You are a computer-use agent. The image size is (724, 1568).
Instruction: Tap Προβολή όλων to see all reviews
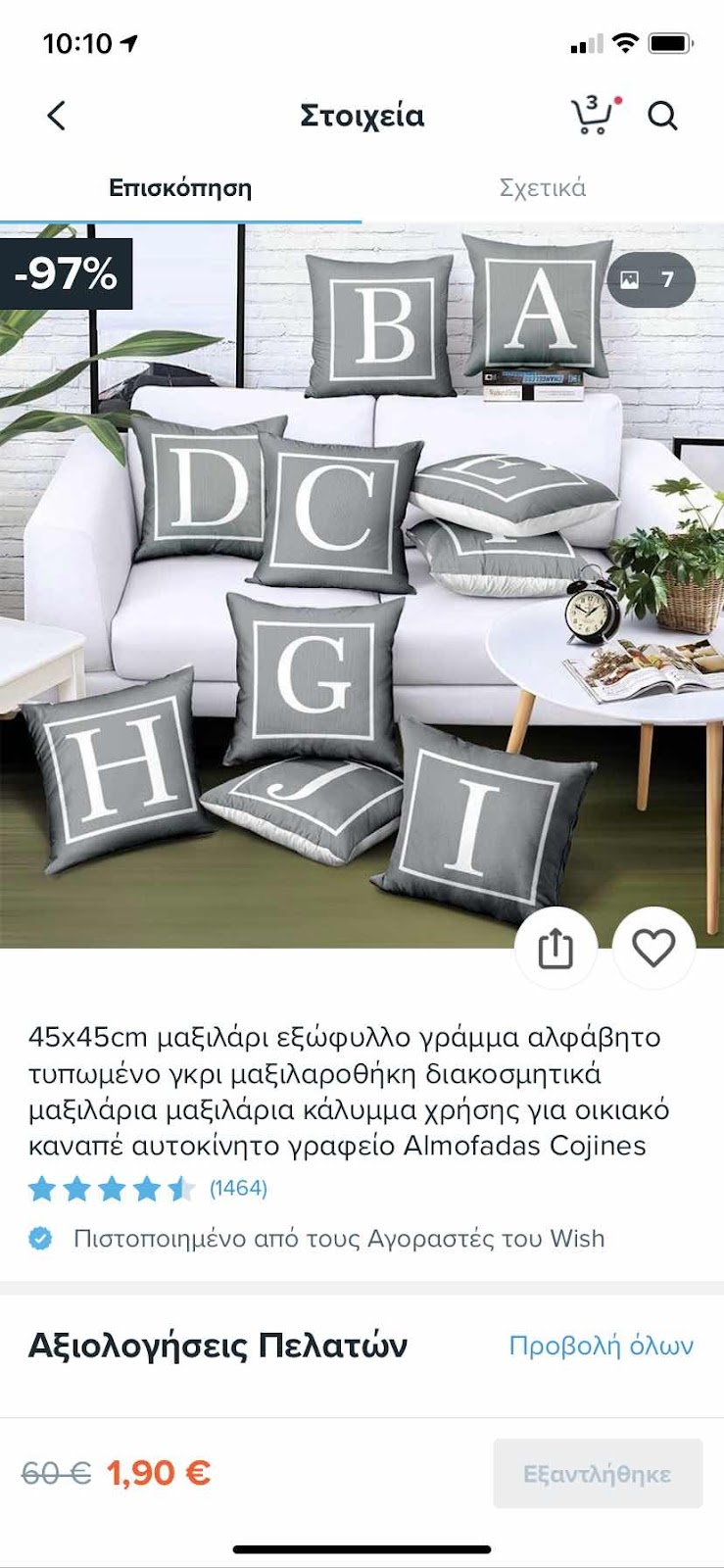pos(601,1346)
